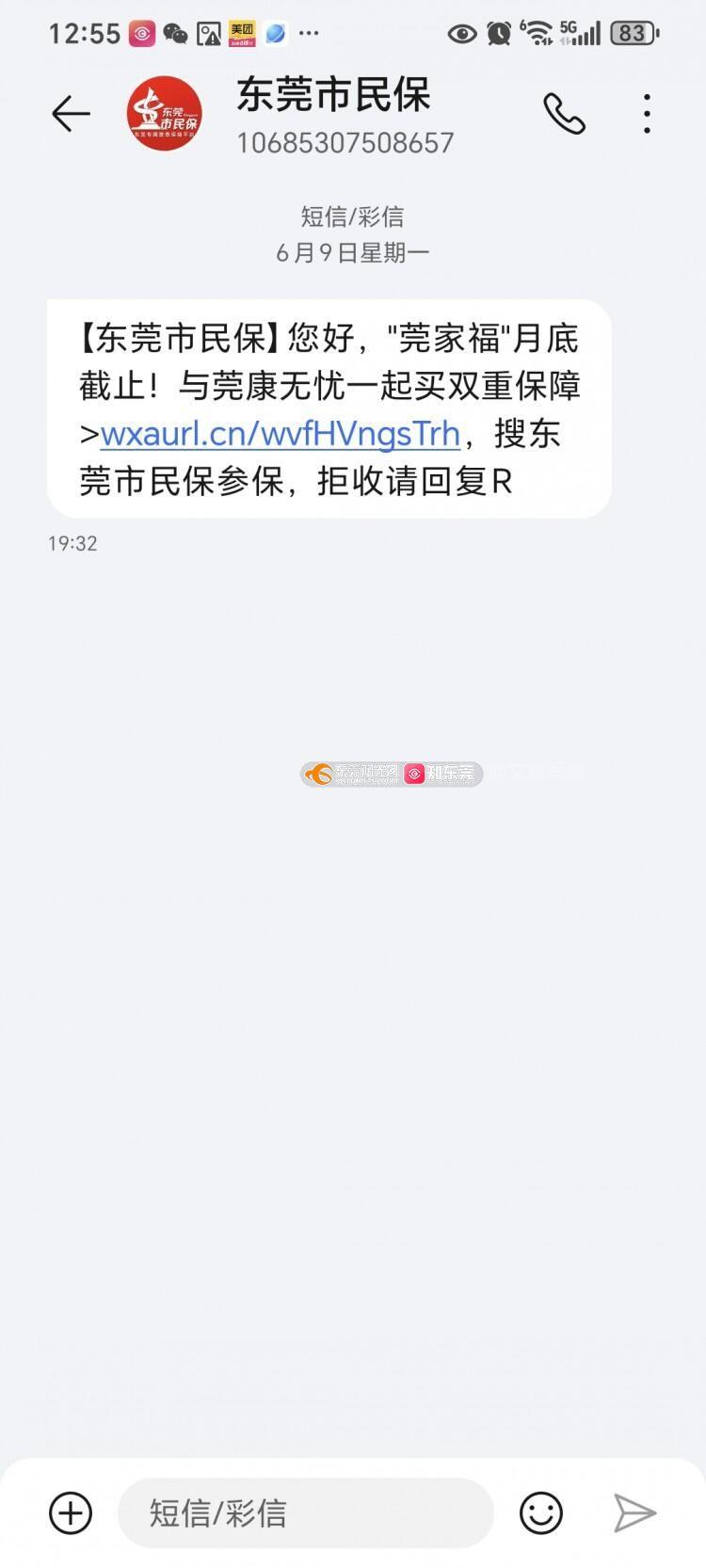
Task: Tap the plus icon to add attachment
Action: click(x=71, y=1512)
